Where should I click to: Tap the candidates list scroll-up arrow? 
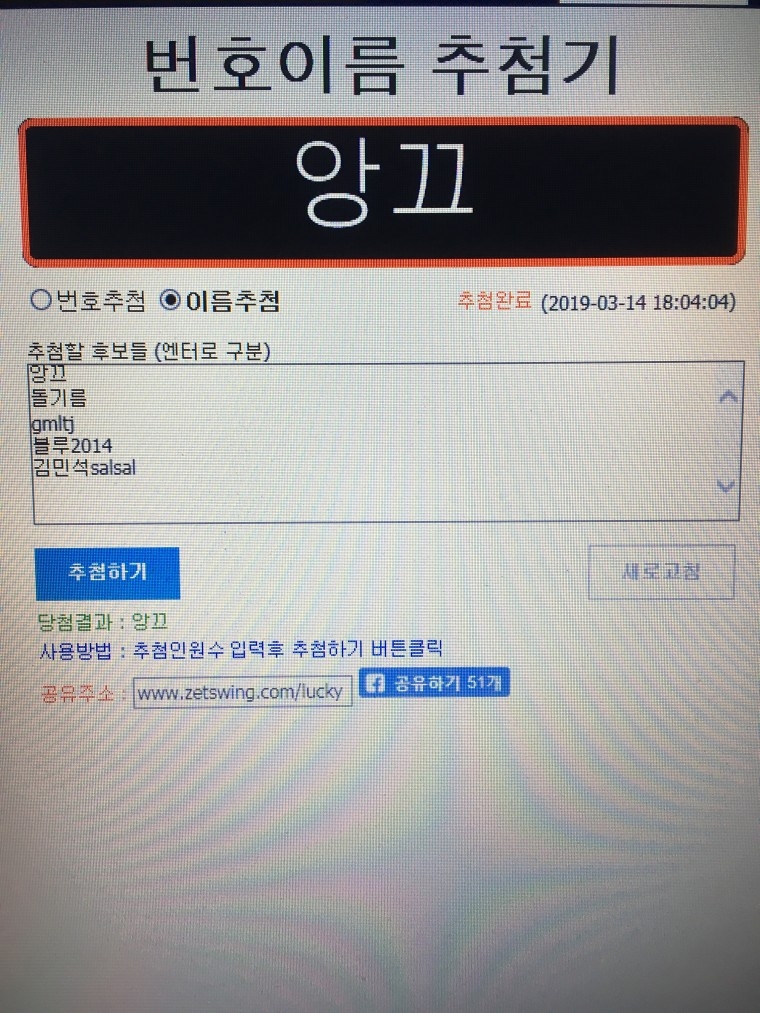[x=728, y=397]
